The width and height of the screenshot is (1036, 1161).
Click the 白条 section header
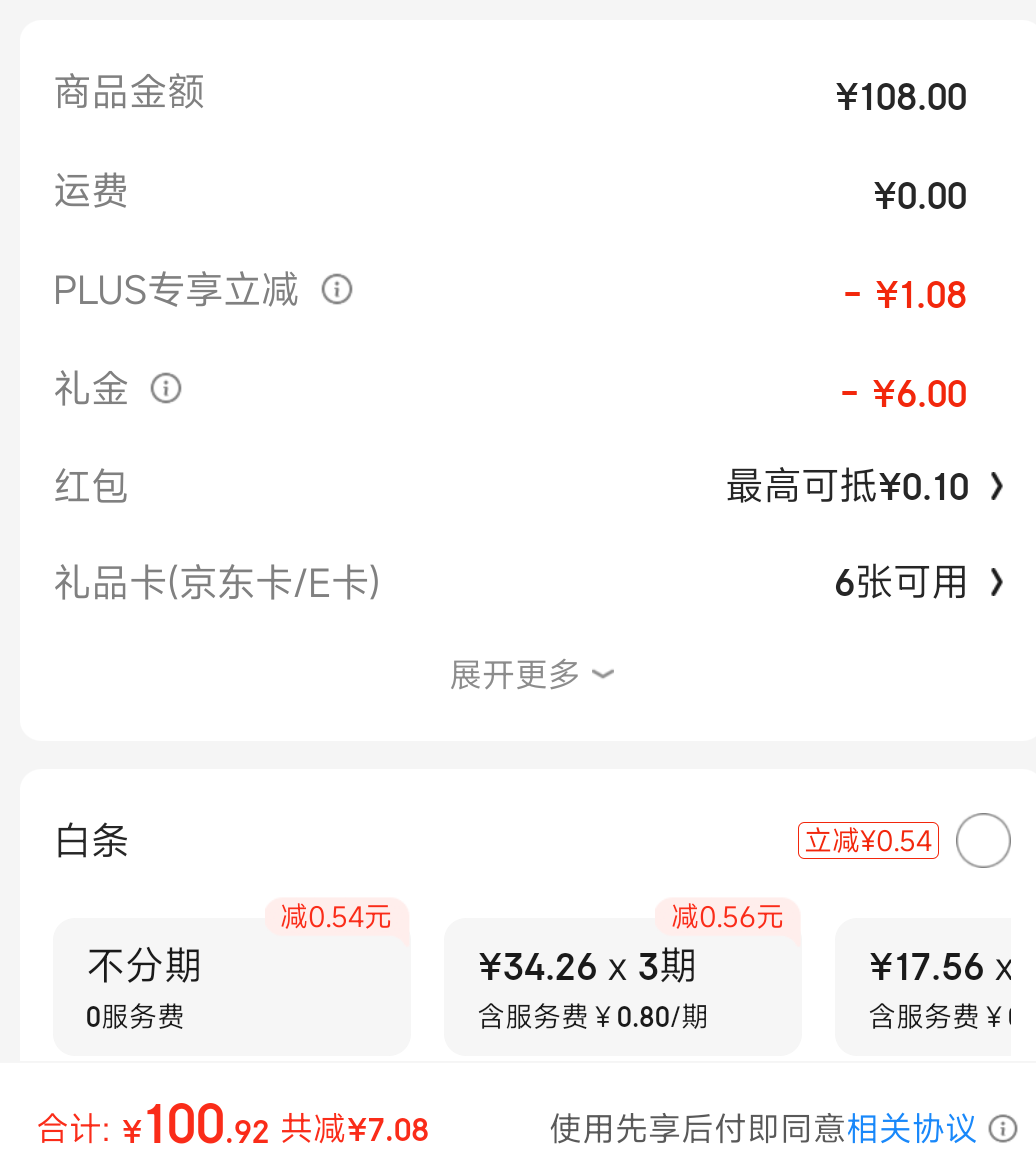88,841
